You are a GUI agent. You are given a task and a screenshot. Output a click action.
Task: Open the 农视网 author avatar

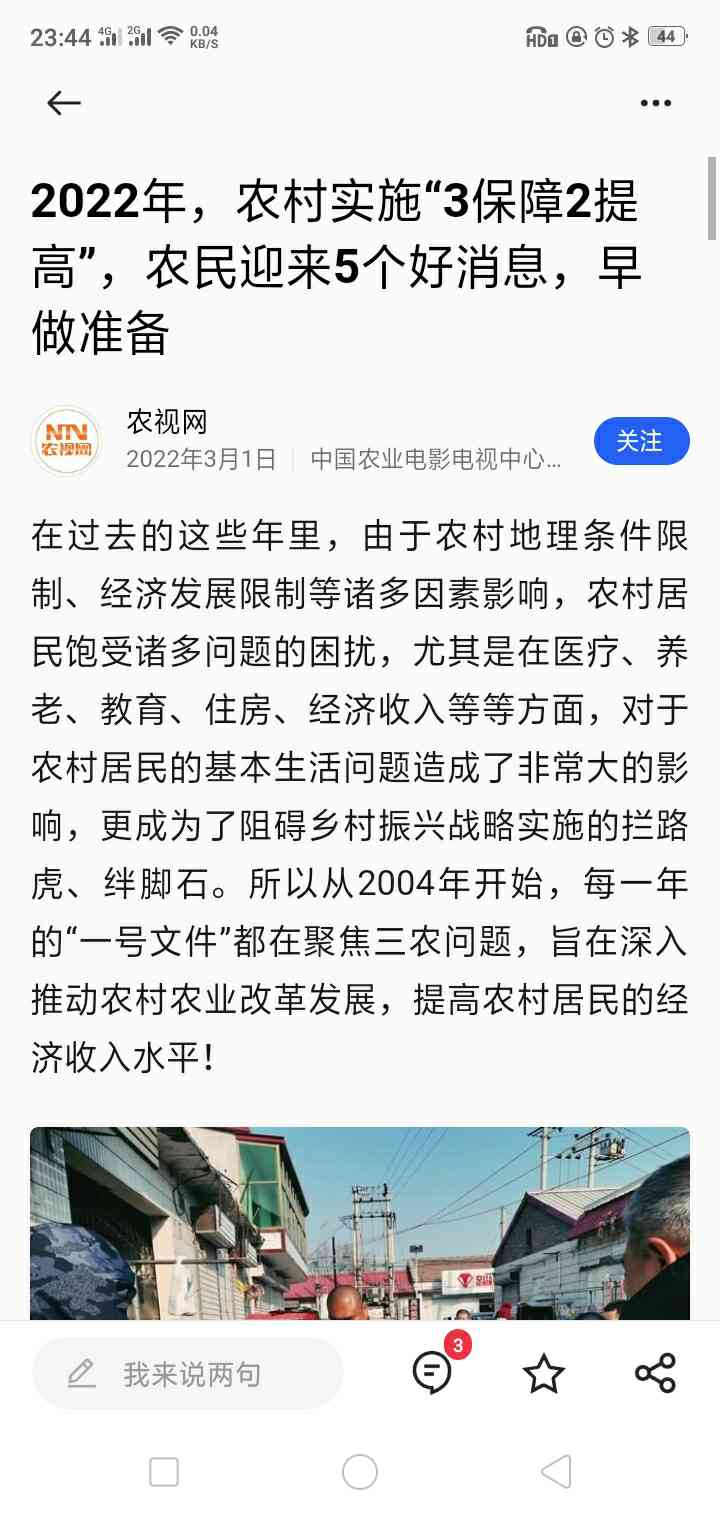click(66, 441)
